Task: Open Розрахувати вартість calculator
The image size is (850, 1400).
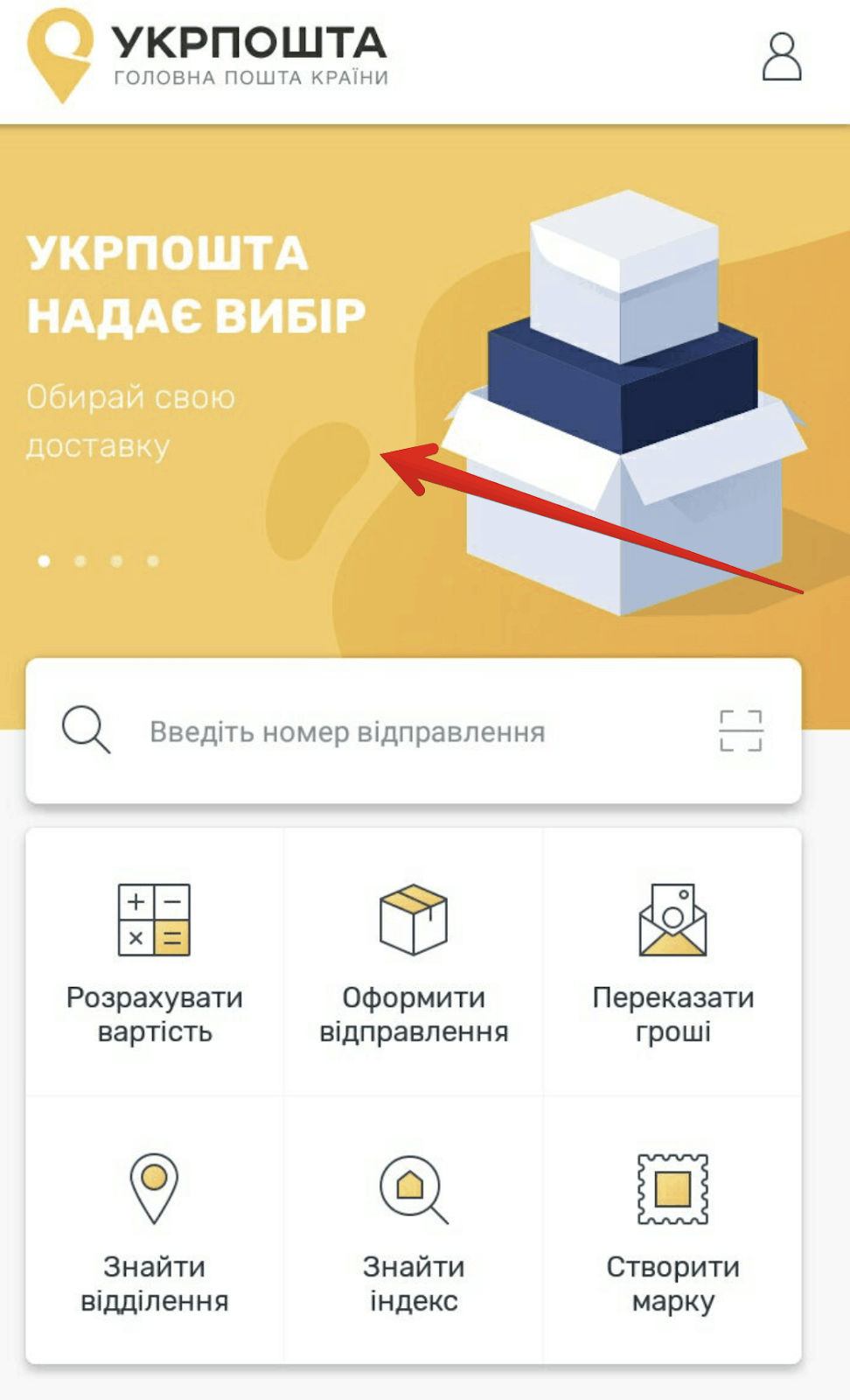Action: click(155, 961)
